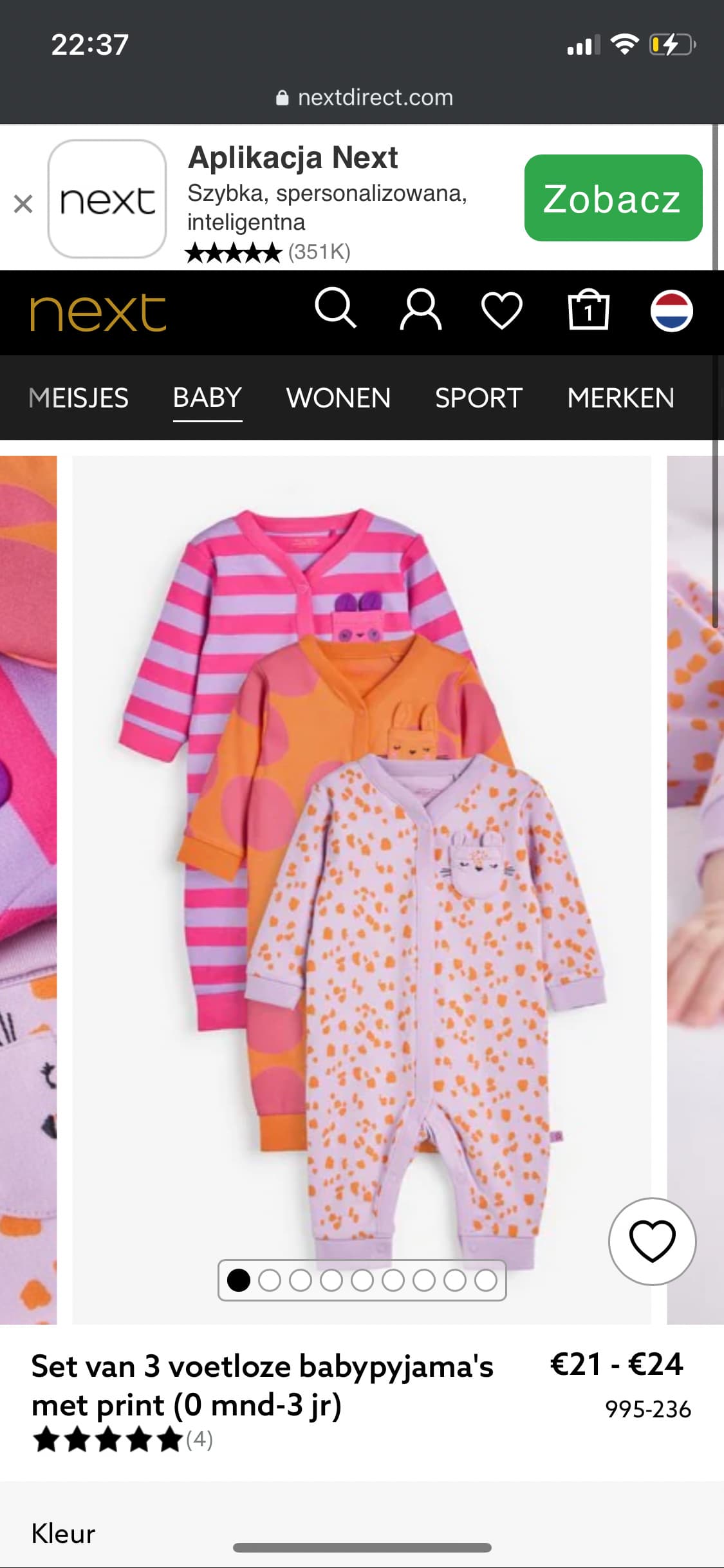The width and height of the screenshot is (724, 1568).
Task: Select the BABY category tab
Action: [x=207, y=398]
